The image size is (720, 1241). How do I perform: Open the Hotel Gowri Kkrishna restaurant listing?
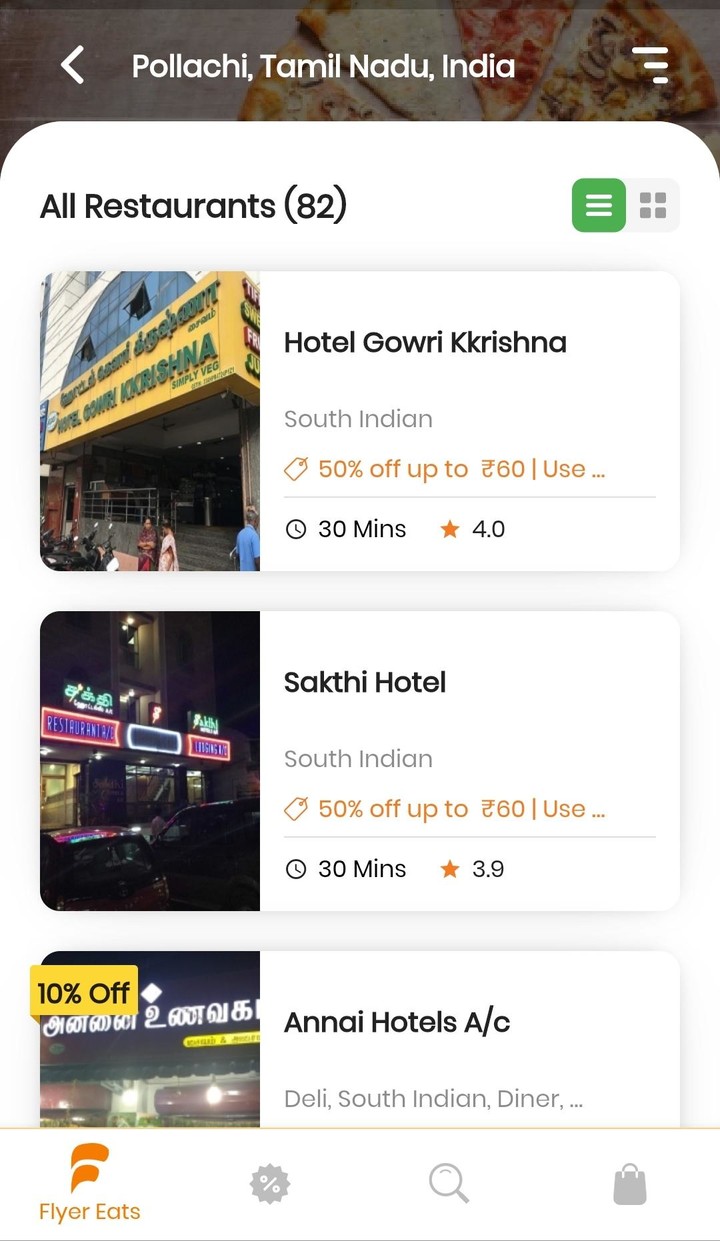pos(425,342)
